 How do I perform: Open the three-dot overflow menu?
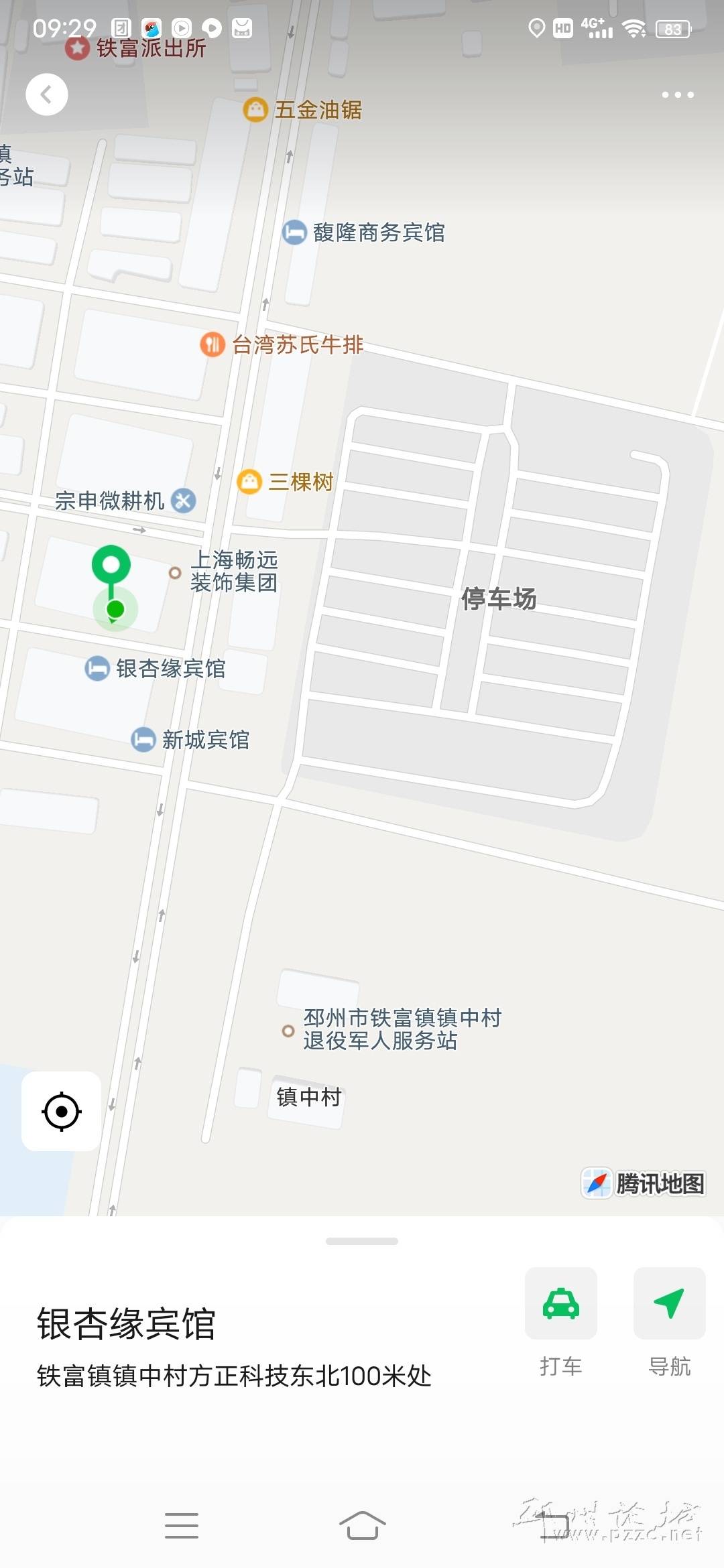click(677, 94)
